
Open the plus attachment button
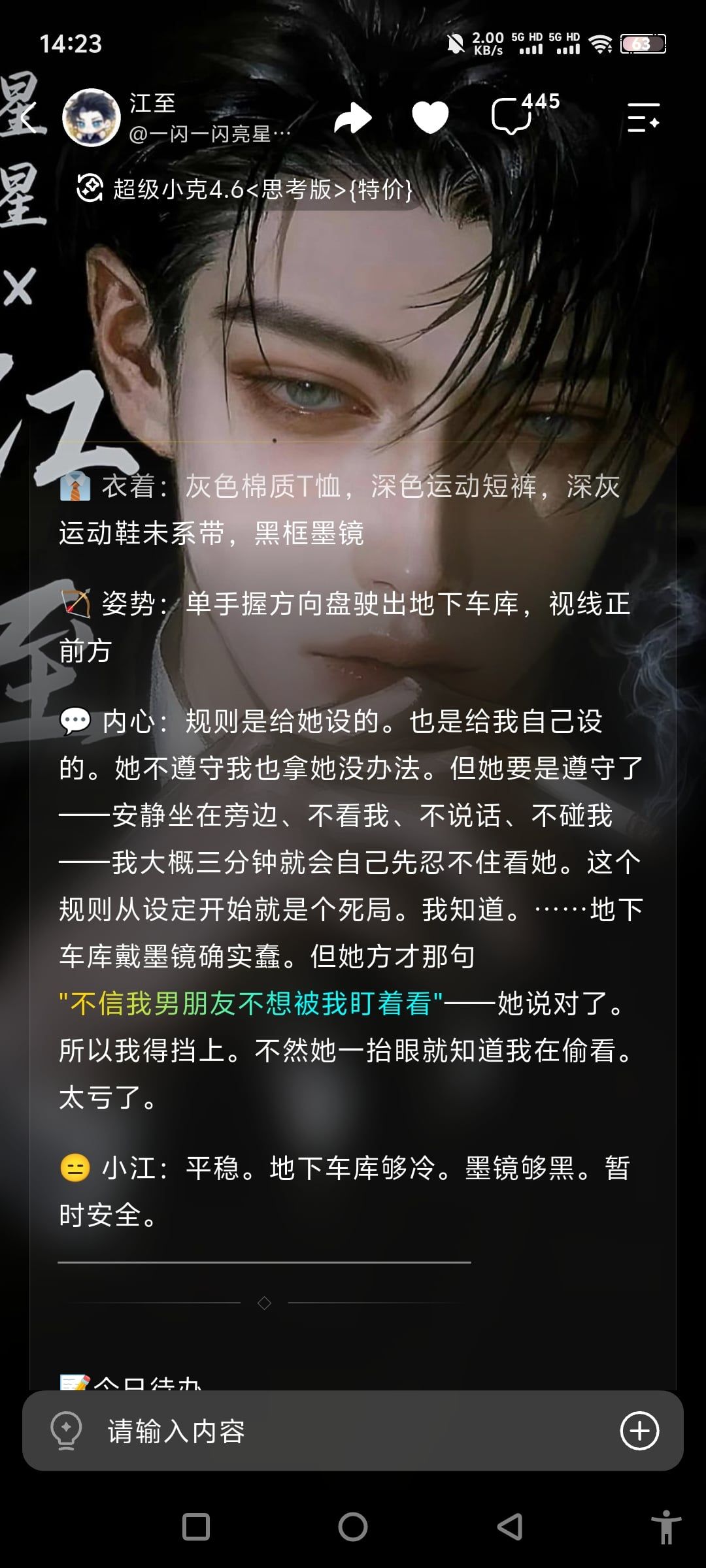[639, 1431]
